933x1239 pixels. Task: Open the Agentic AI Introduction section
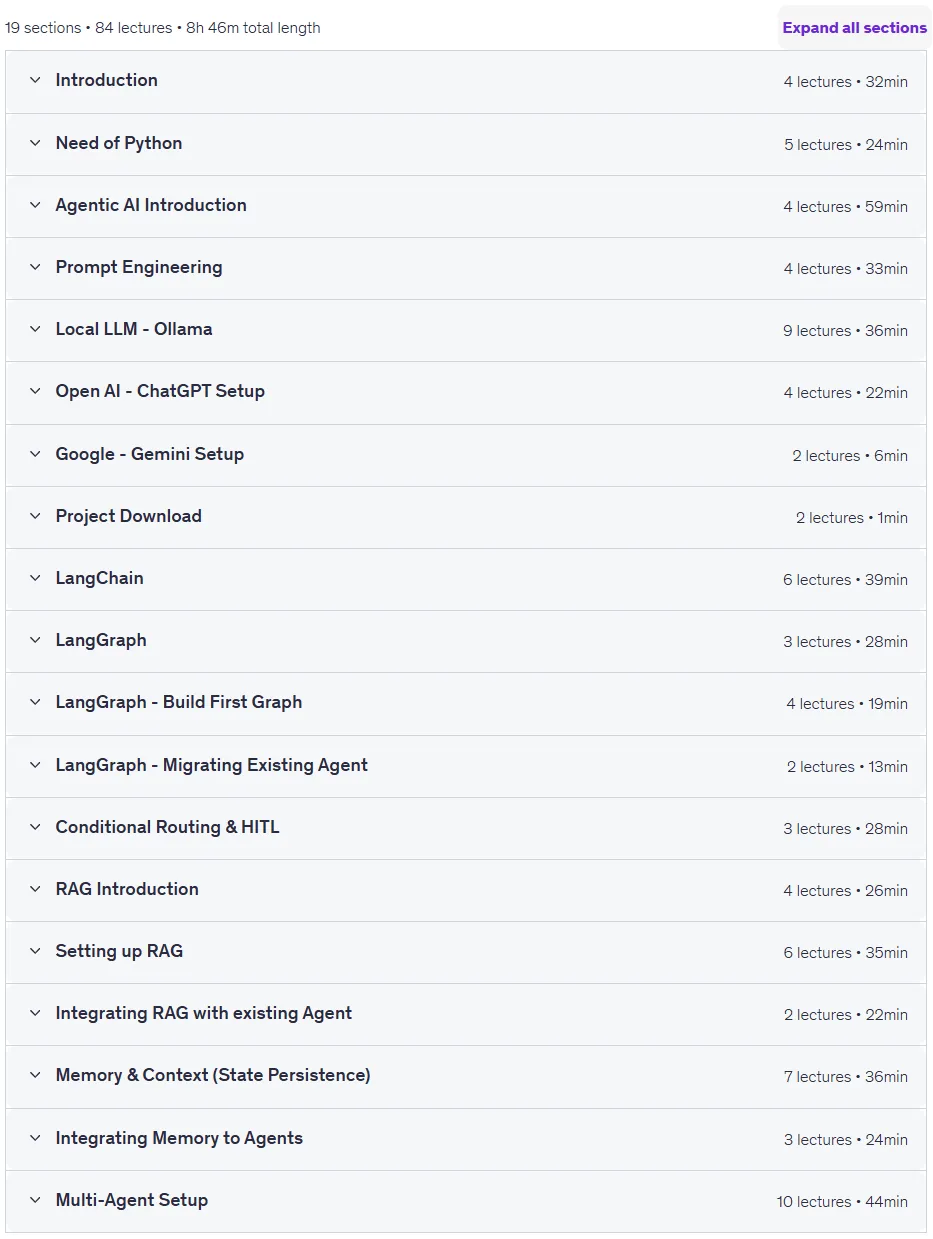[x=466, y=206]
